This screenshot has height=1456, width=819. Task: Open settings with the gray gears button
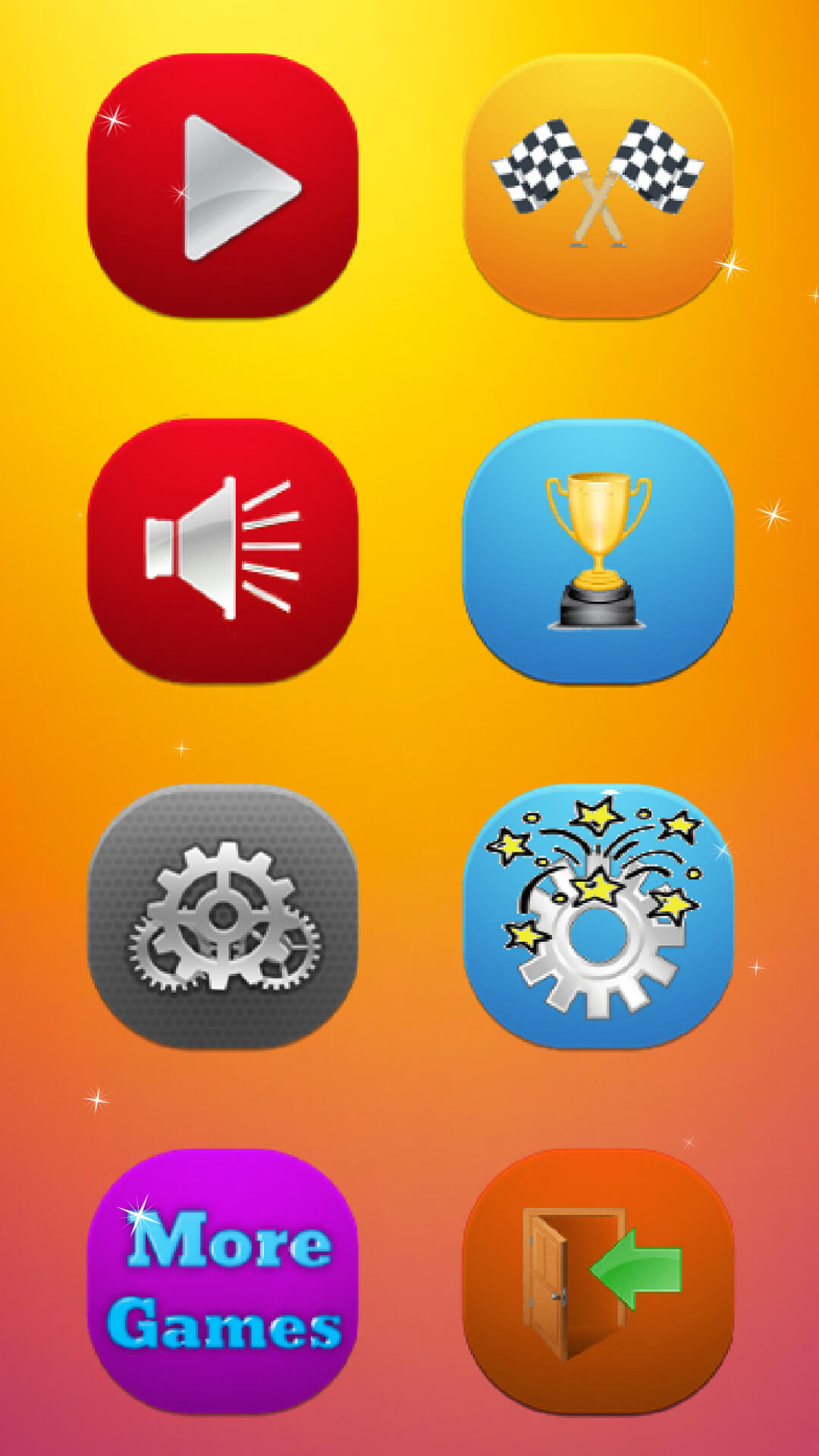(x=222, y=917)
